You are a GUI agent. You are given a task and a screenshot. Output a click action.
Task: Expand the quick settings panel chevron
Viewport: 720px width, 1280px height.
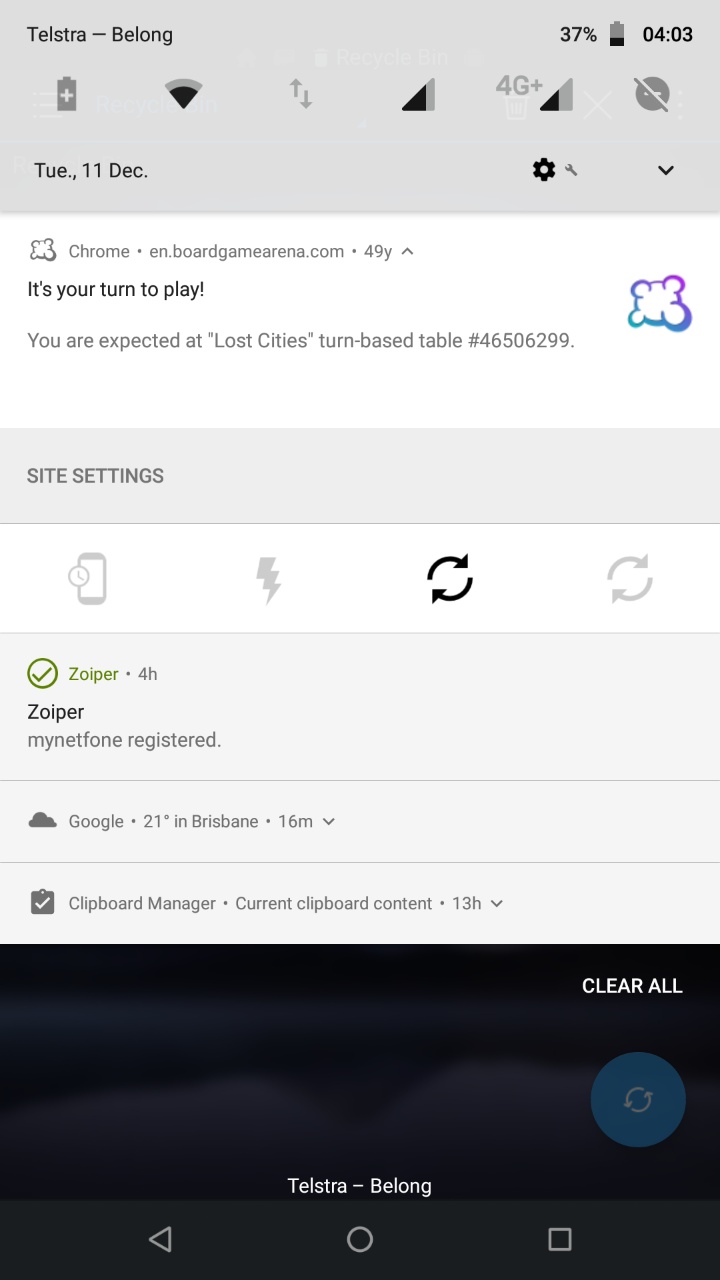[x=666, y=170]
